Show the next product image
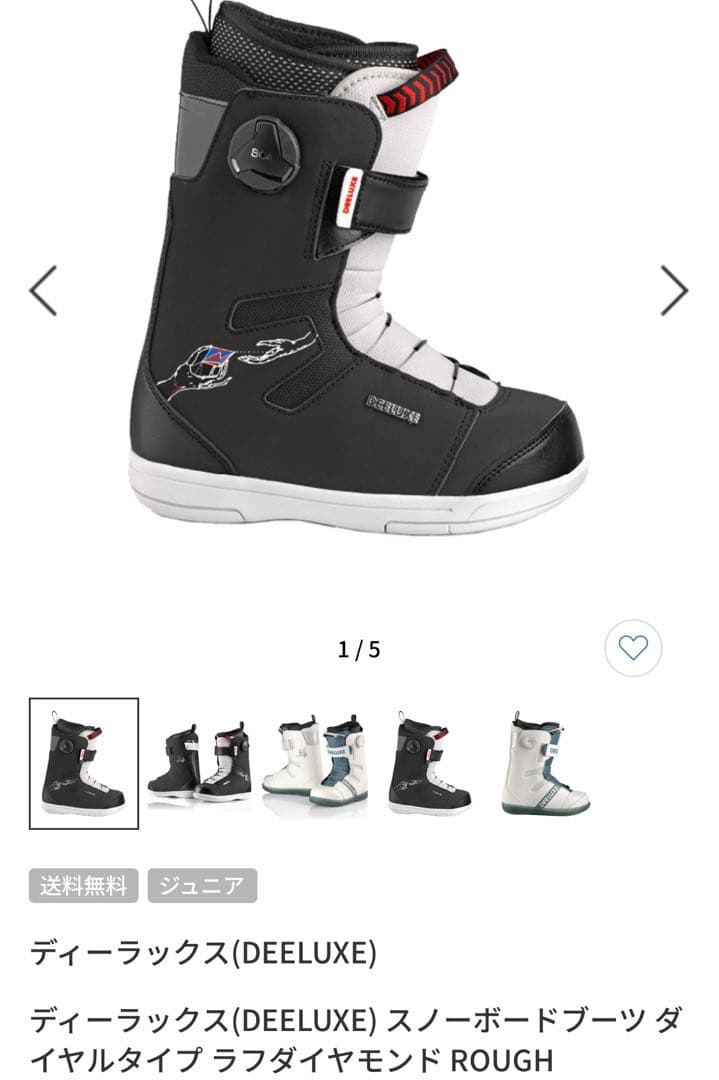This screenshot has width=719, height=1080. click(x=674, y=291)
